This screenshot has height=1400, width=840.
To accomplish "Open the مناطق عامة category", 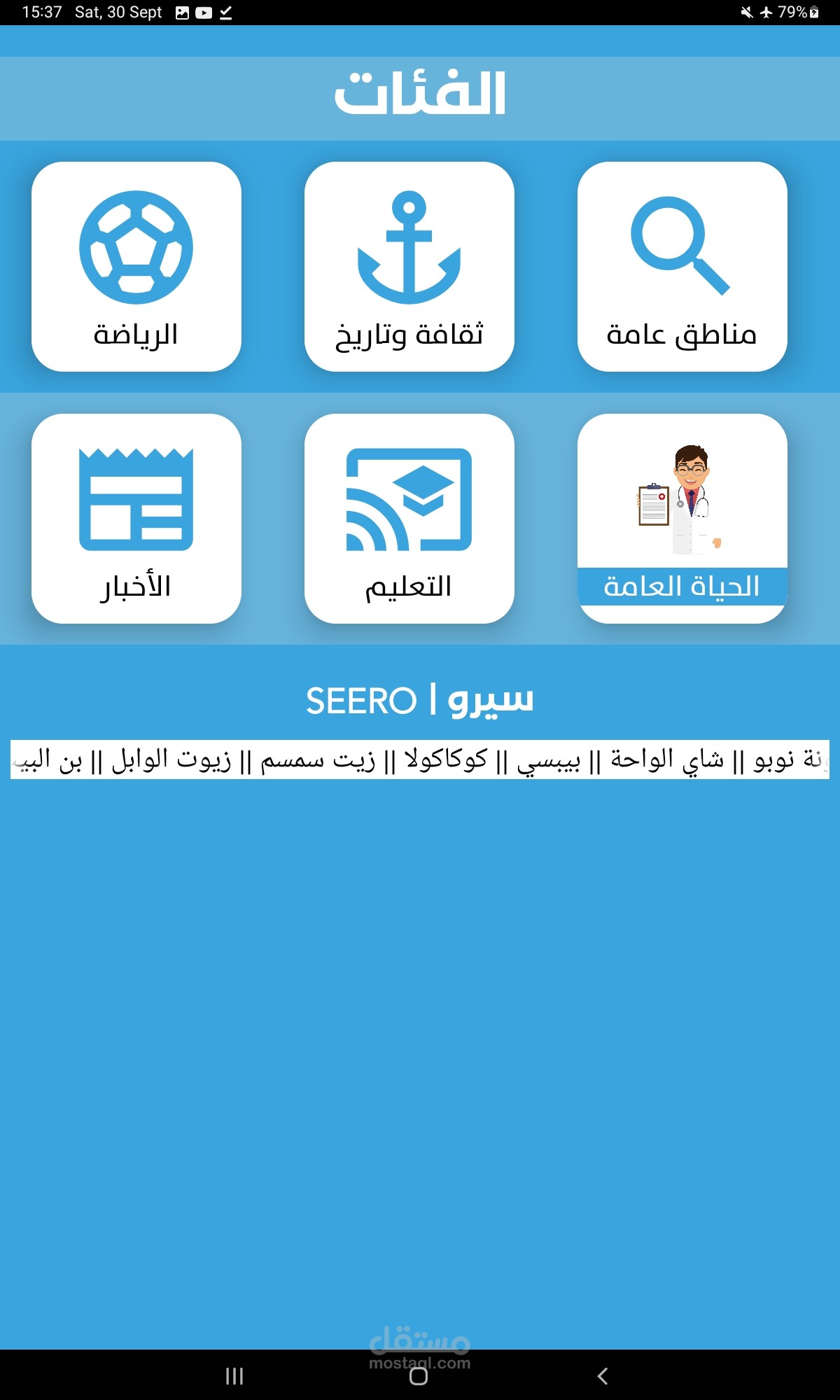I will [x=682, y=267].
